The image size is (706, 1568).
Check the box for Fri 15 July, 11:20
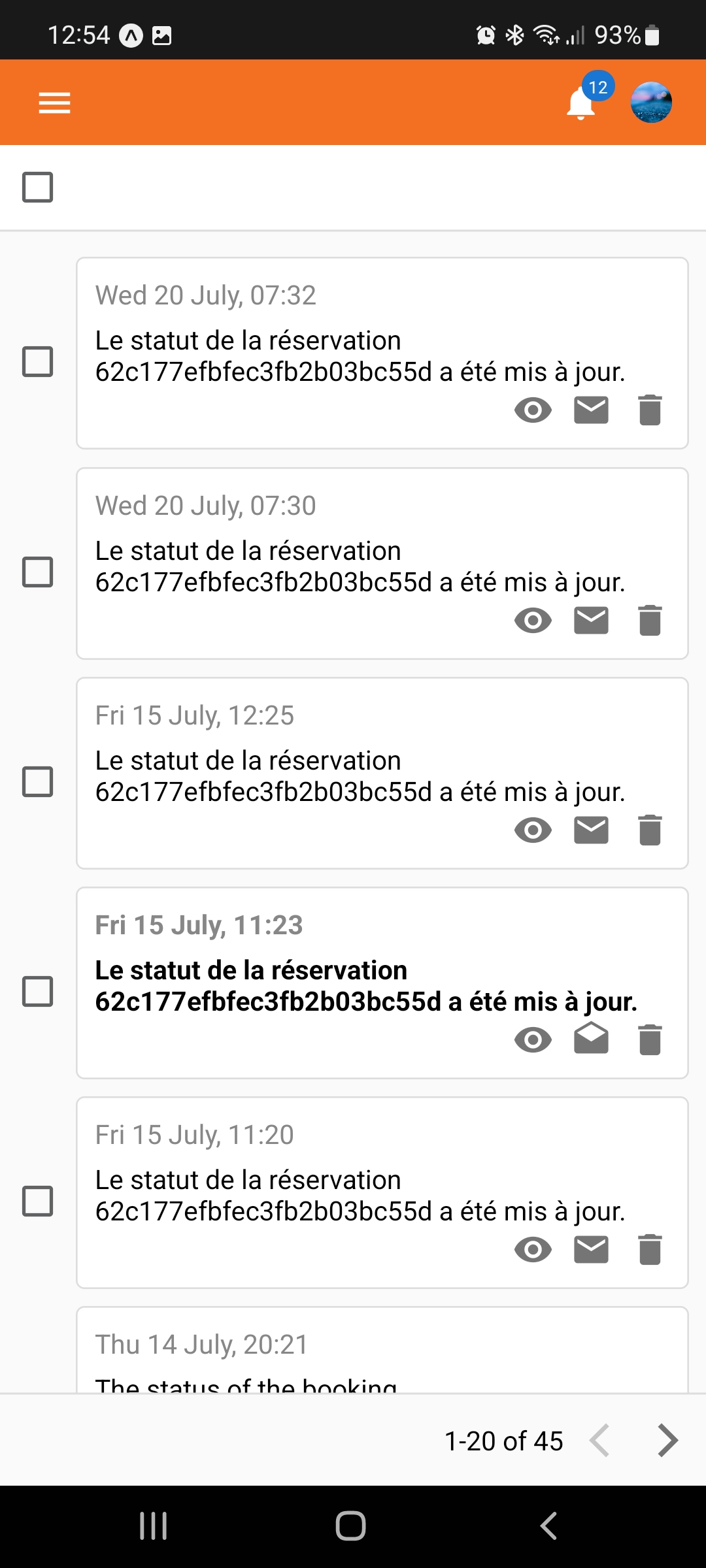38,1201
